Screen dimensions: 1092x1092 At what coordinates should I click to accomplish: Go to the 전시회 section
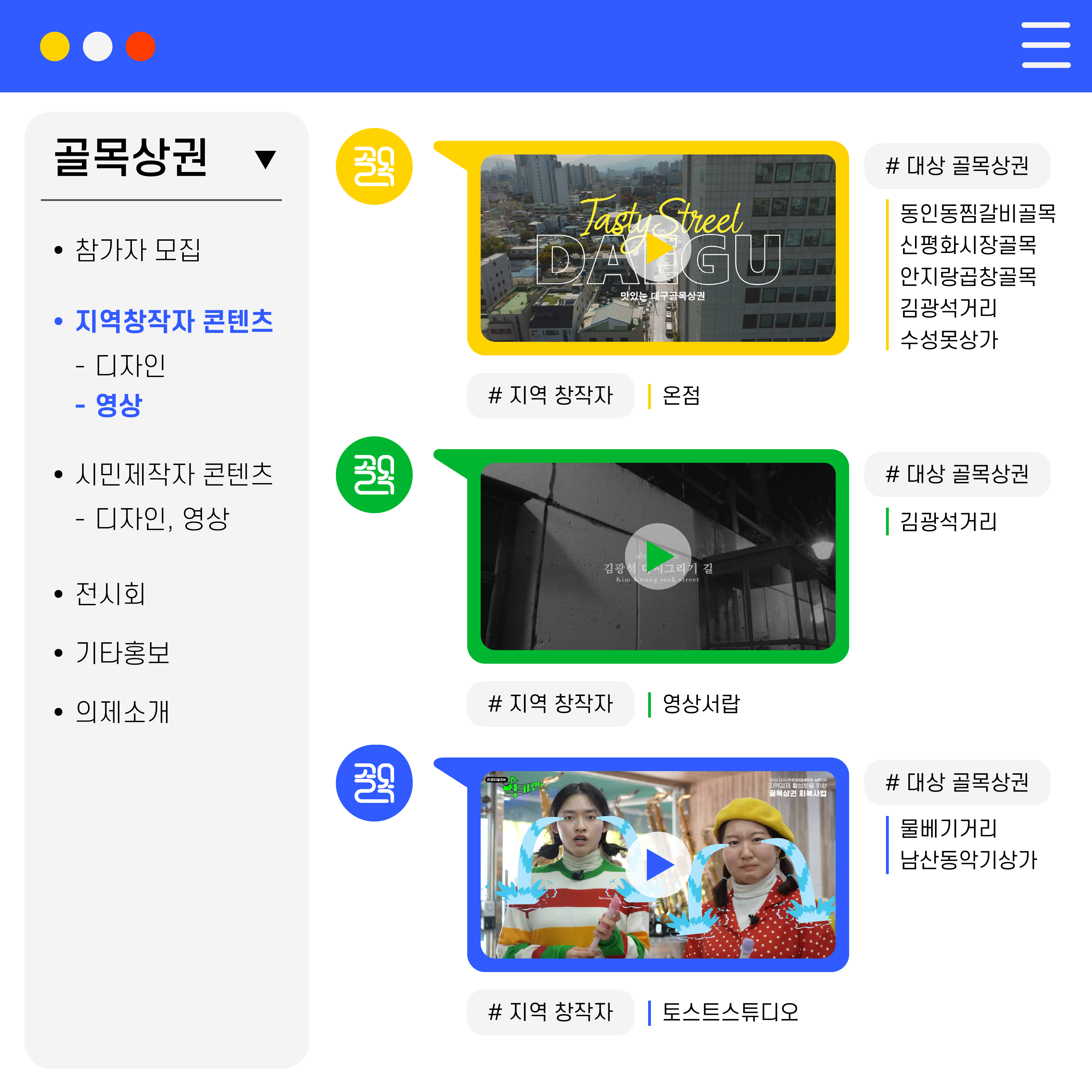click(111, 594)
